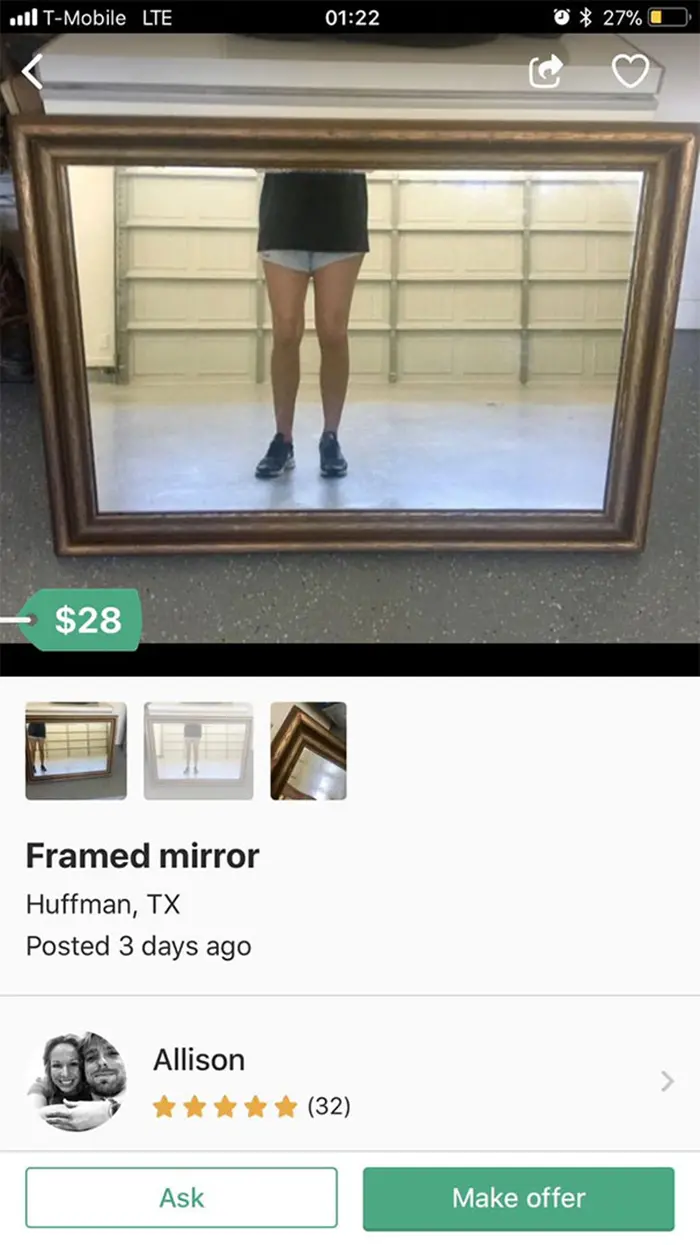
Task: Tap Ask to message the seller
Action: (x=181, y=1198)
